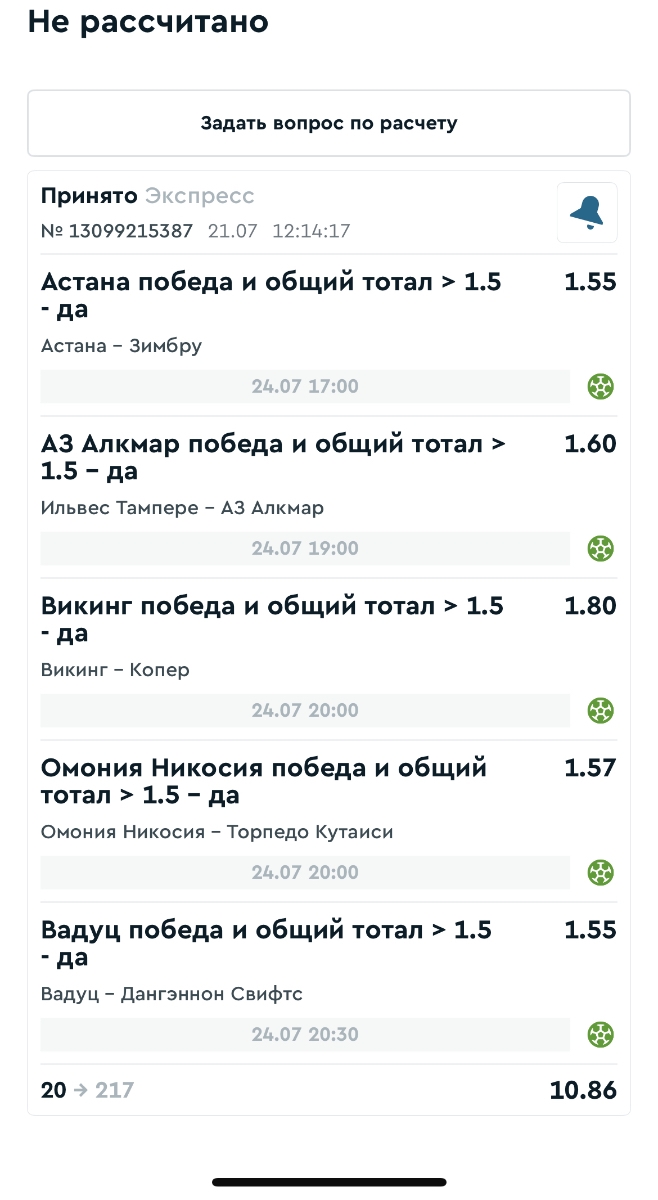The width and height of the screenshot is (658, 1200).
Task: Open the Астана – Зимбру match row
Action: [121, 346]
